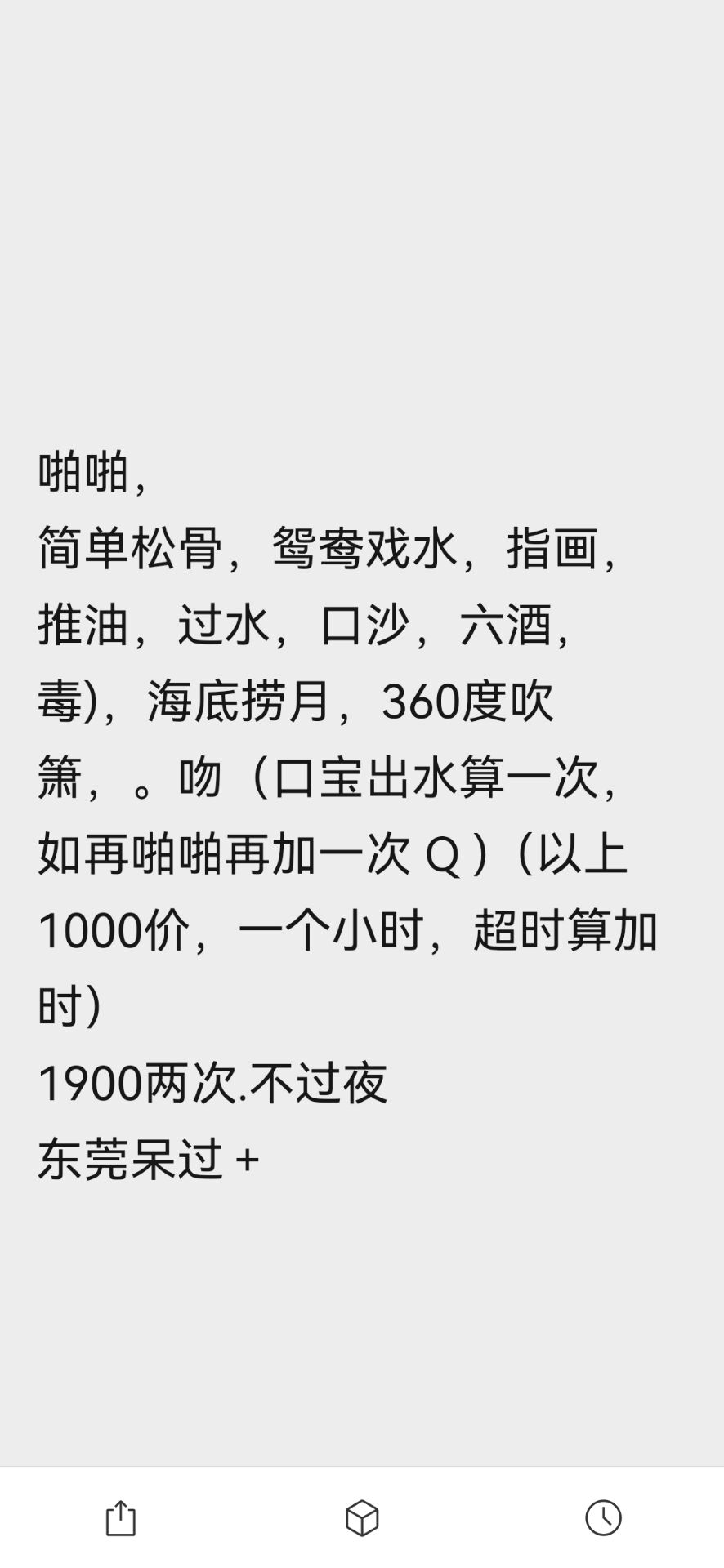Open the cube icon in bottom toolbar
This screenshot has width=724, height=1568.
(x=362, y=1518)
